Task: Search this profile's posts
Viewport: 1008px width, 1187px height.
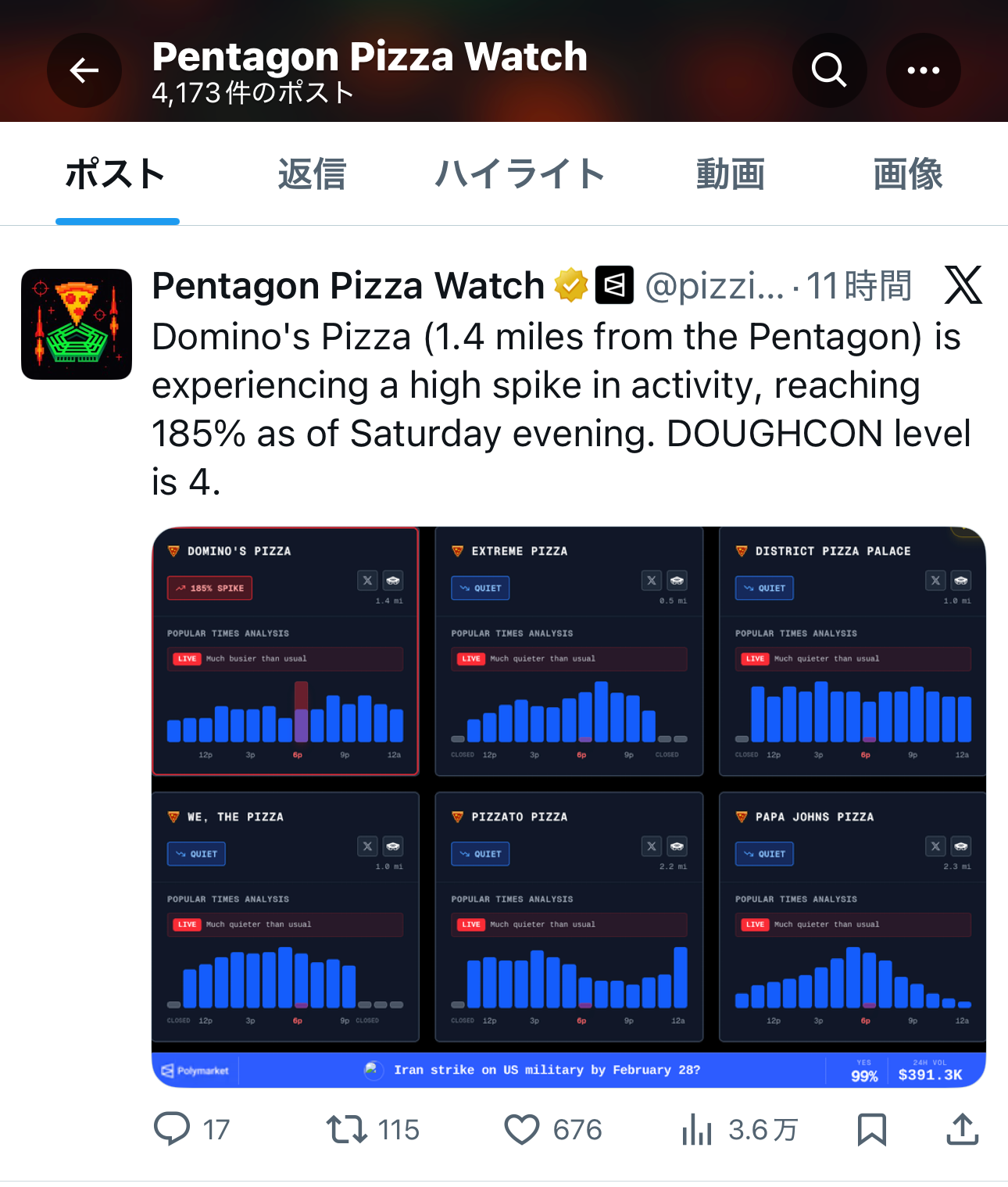Action: 829,70
